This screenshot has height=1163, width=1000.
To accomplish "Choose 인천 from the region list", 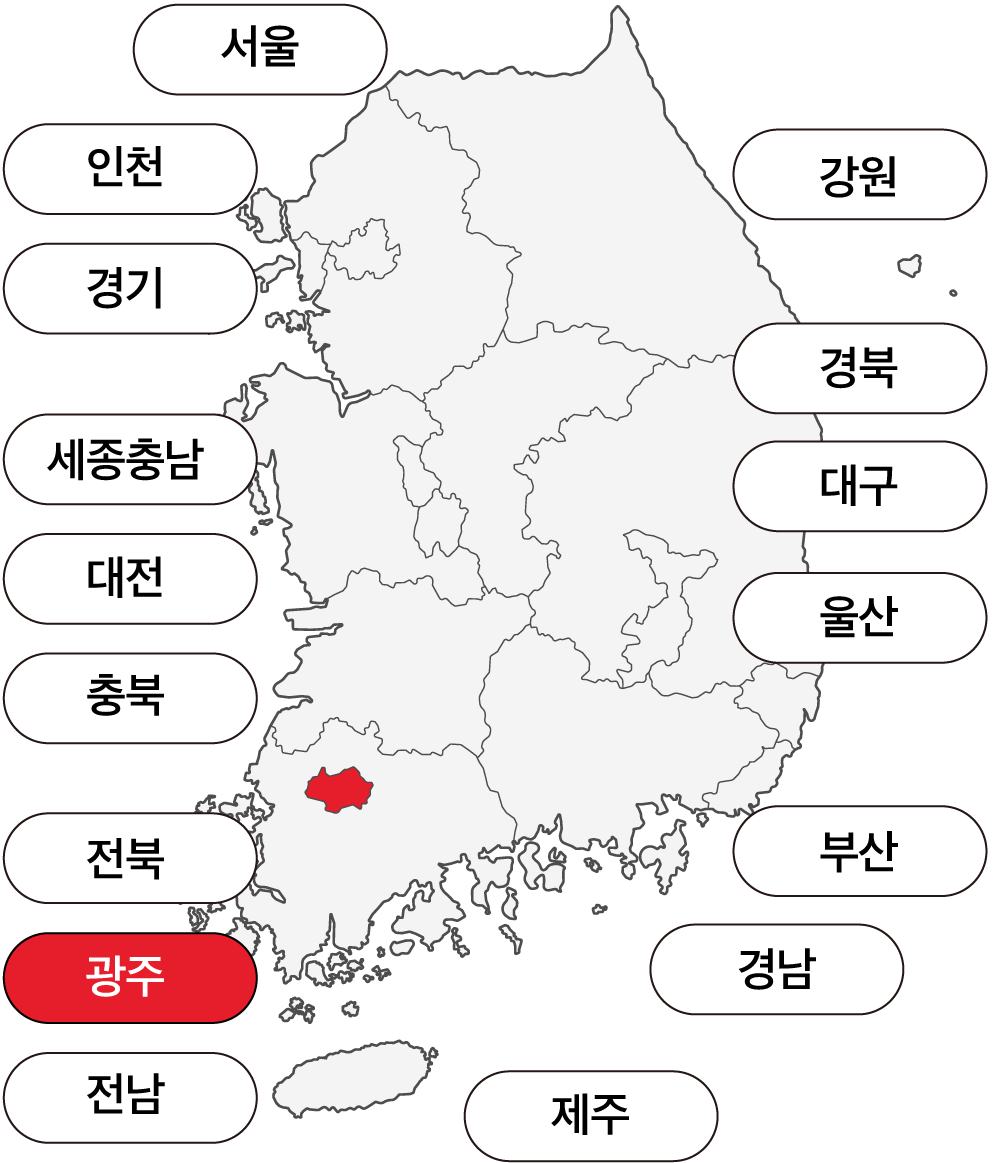I will [130, 169].
